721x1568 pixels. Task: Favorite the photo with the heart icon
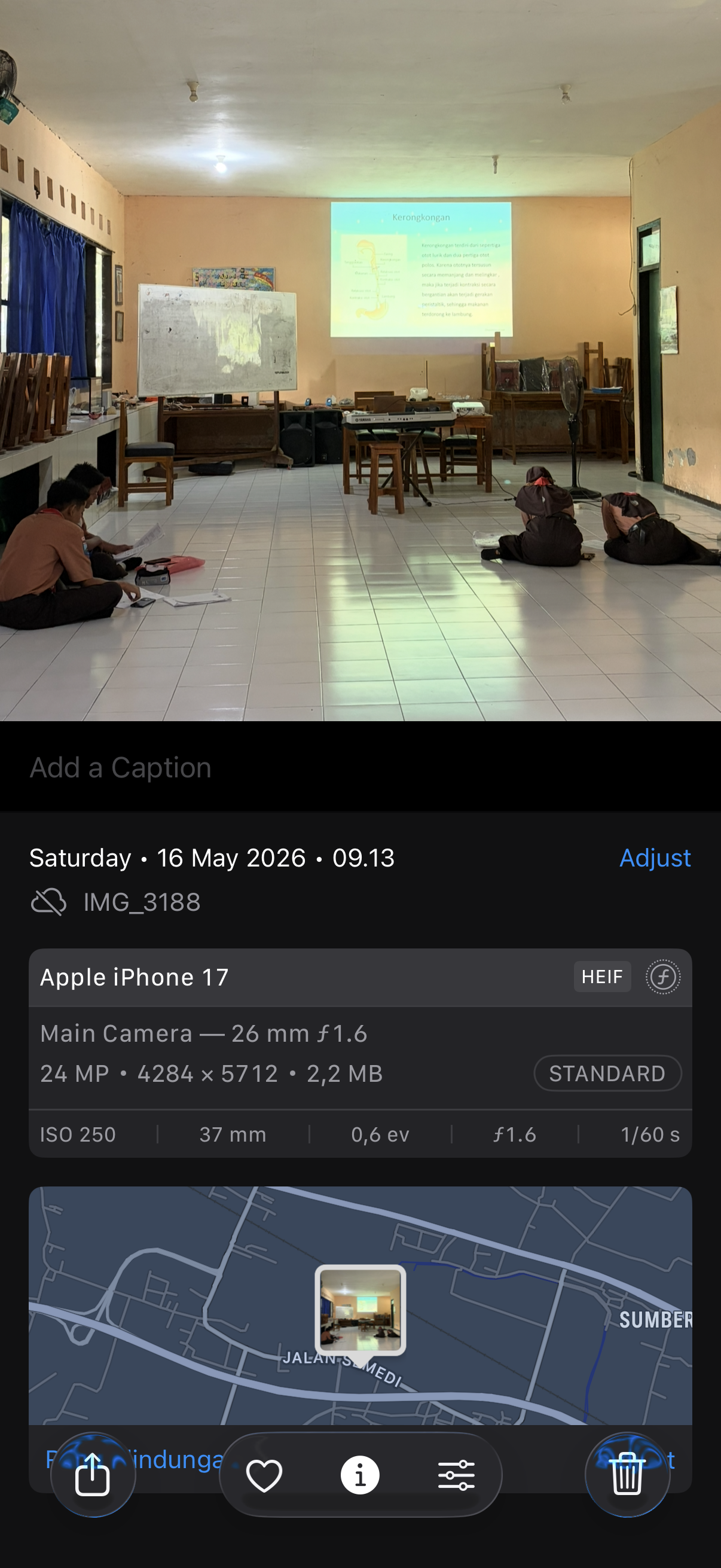[x=264, y=1475]
